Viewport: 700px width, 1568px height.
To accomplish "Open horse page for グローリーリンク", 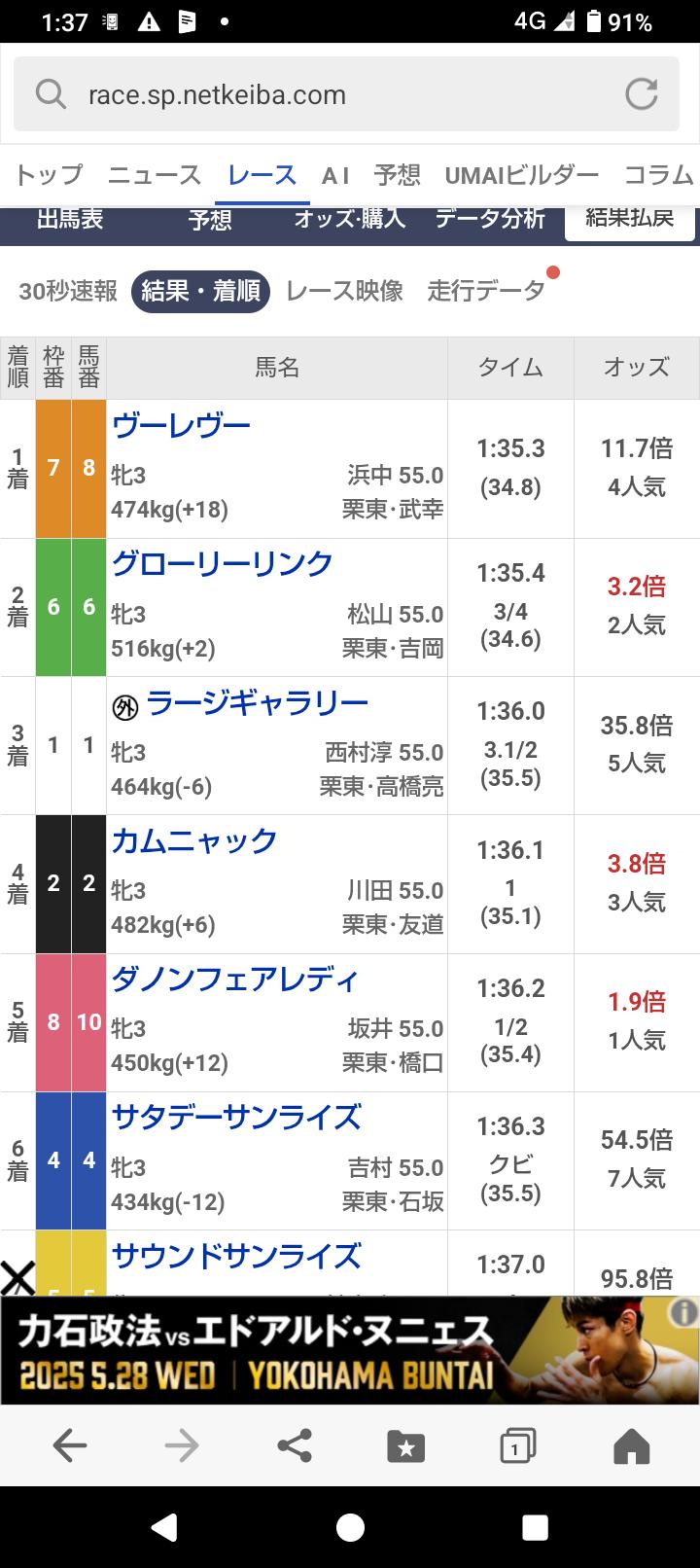I will pos(223,563).
